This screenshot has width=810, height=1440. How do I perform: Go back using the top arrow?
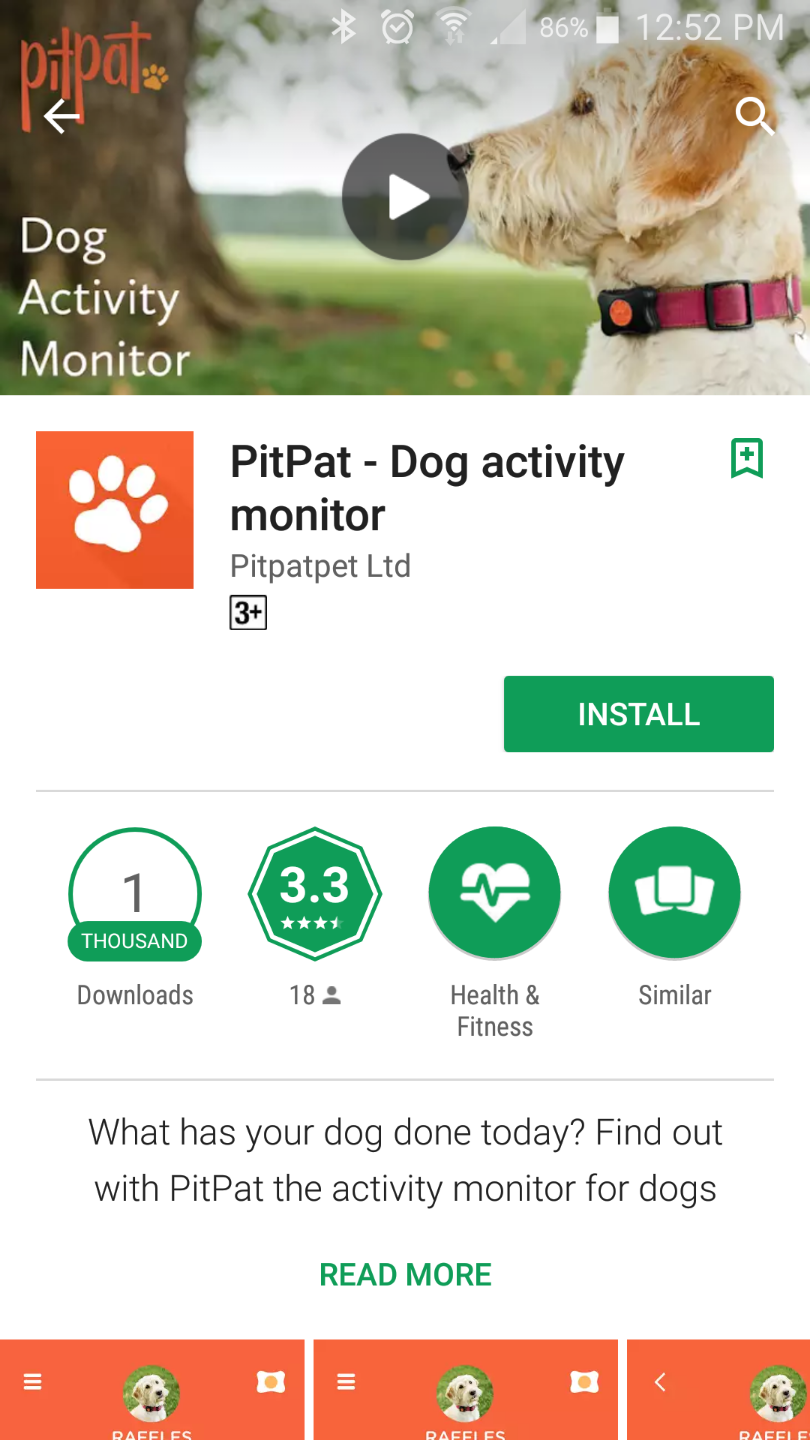point(61,117)
